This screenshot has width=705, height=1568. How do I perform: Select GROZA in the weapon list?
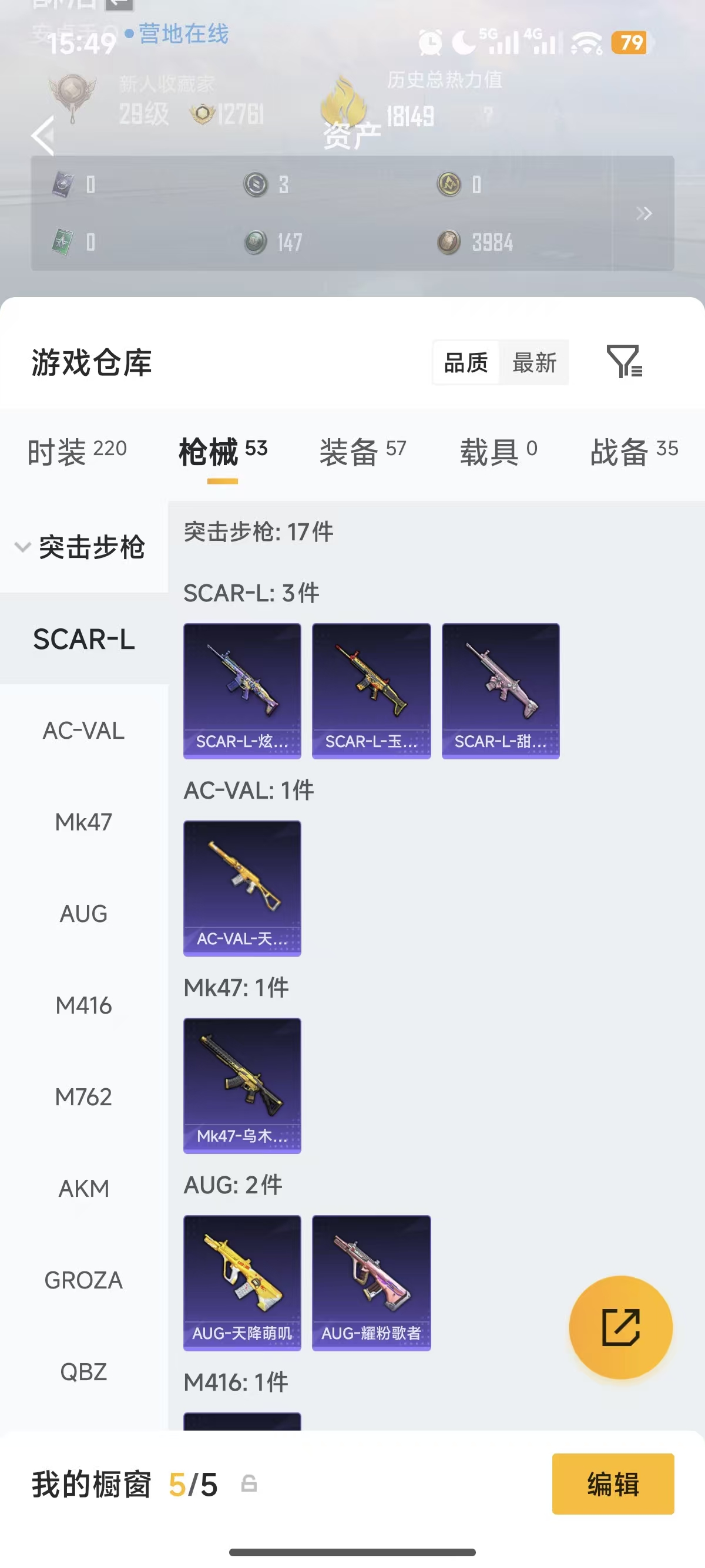83,1280
